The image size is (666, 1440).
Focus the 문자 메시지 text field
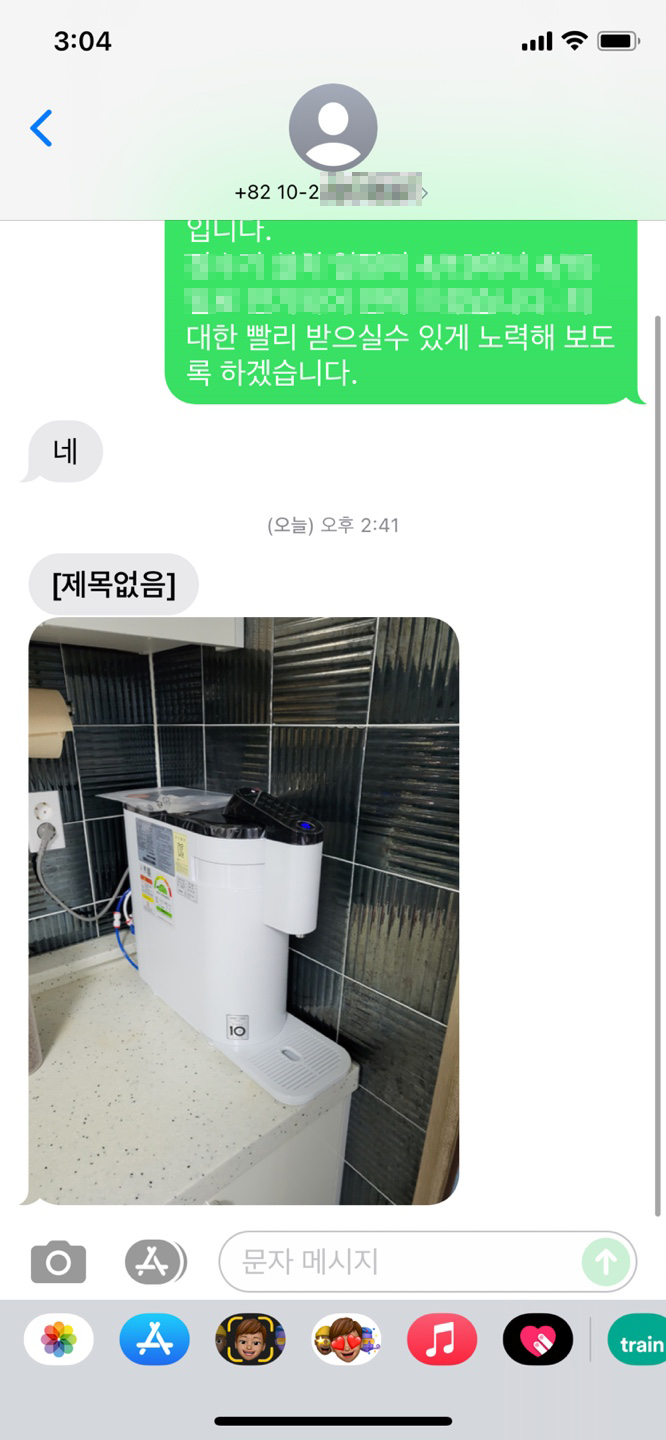(x=400, y=1262)
